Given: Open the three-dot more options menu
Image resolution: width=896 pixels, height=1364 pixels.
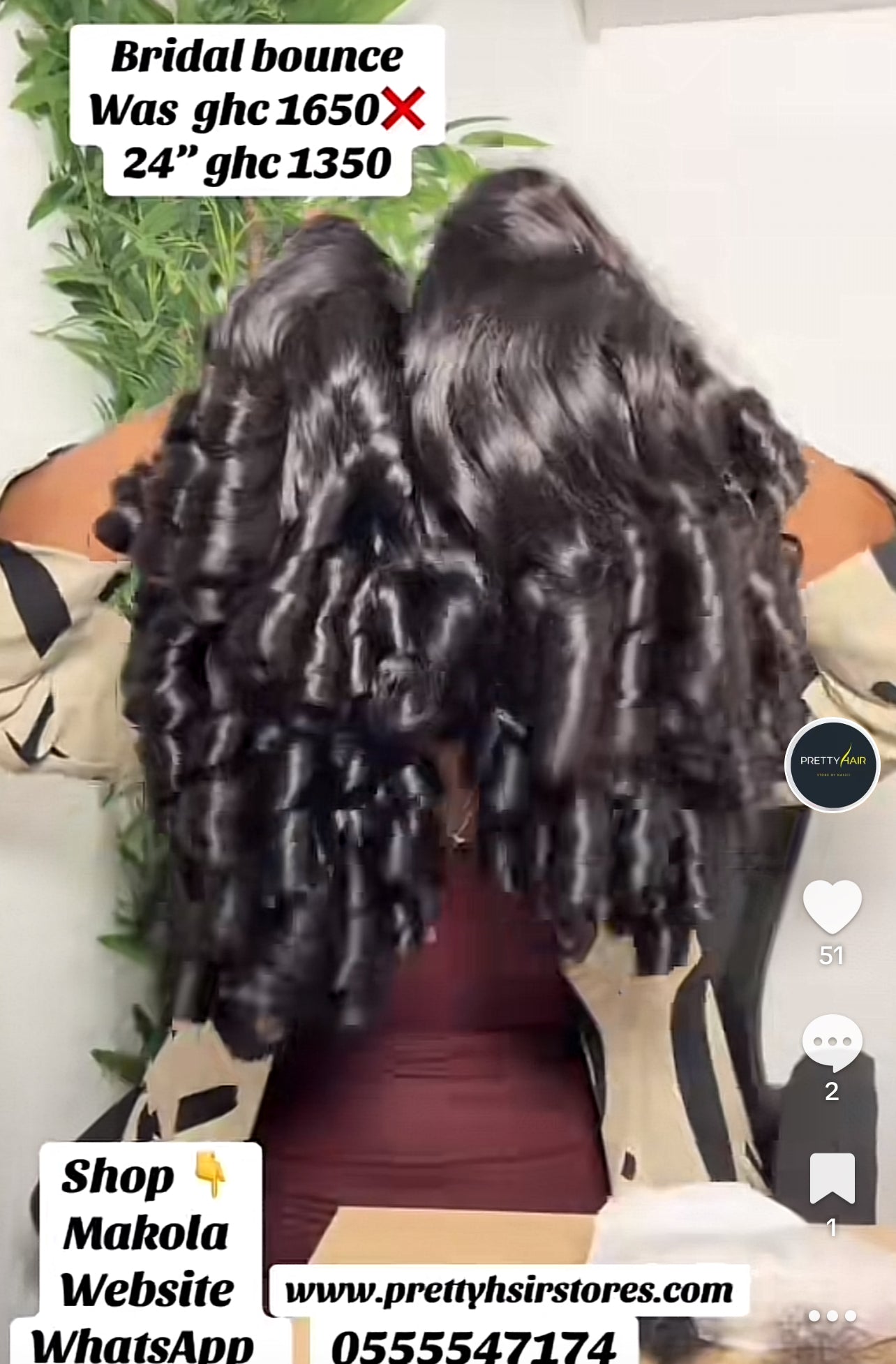Looking at the screenshot, I should point(832,1316).
